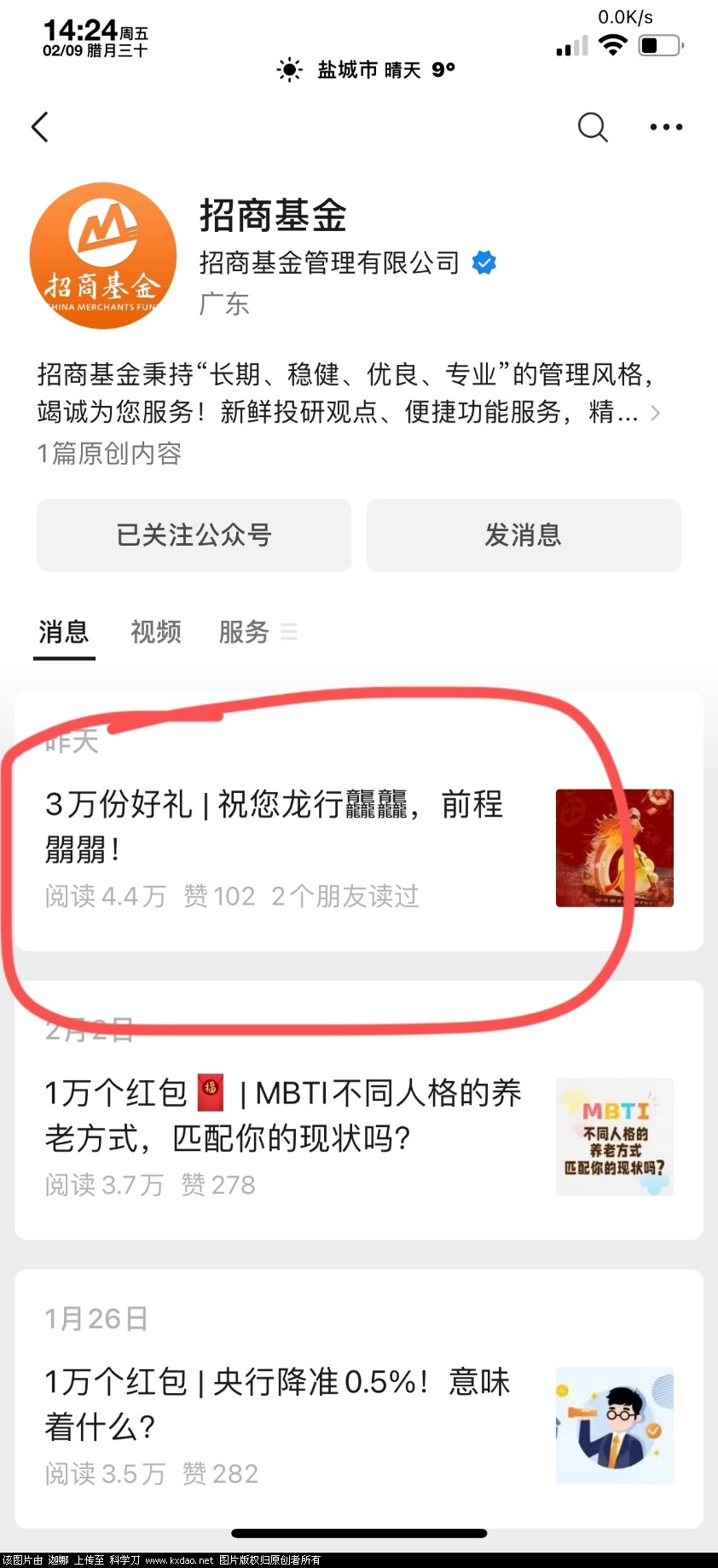Switch to the 视频 tab
The height and width of the screenshot is (1568, 718).
[156, 633]
